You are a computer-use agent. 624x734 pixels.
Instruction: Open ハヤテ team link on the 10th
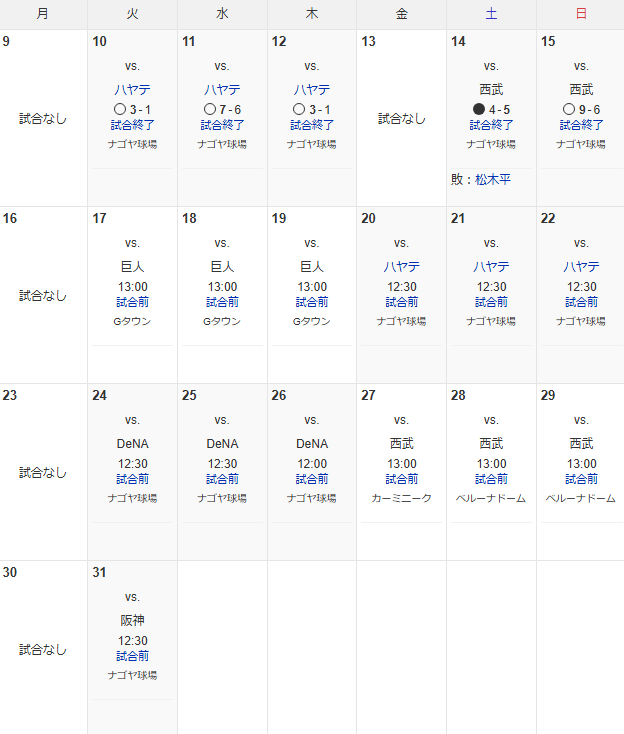(x=132, y=90)
